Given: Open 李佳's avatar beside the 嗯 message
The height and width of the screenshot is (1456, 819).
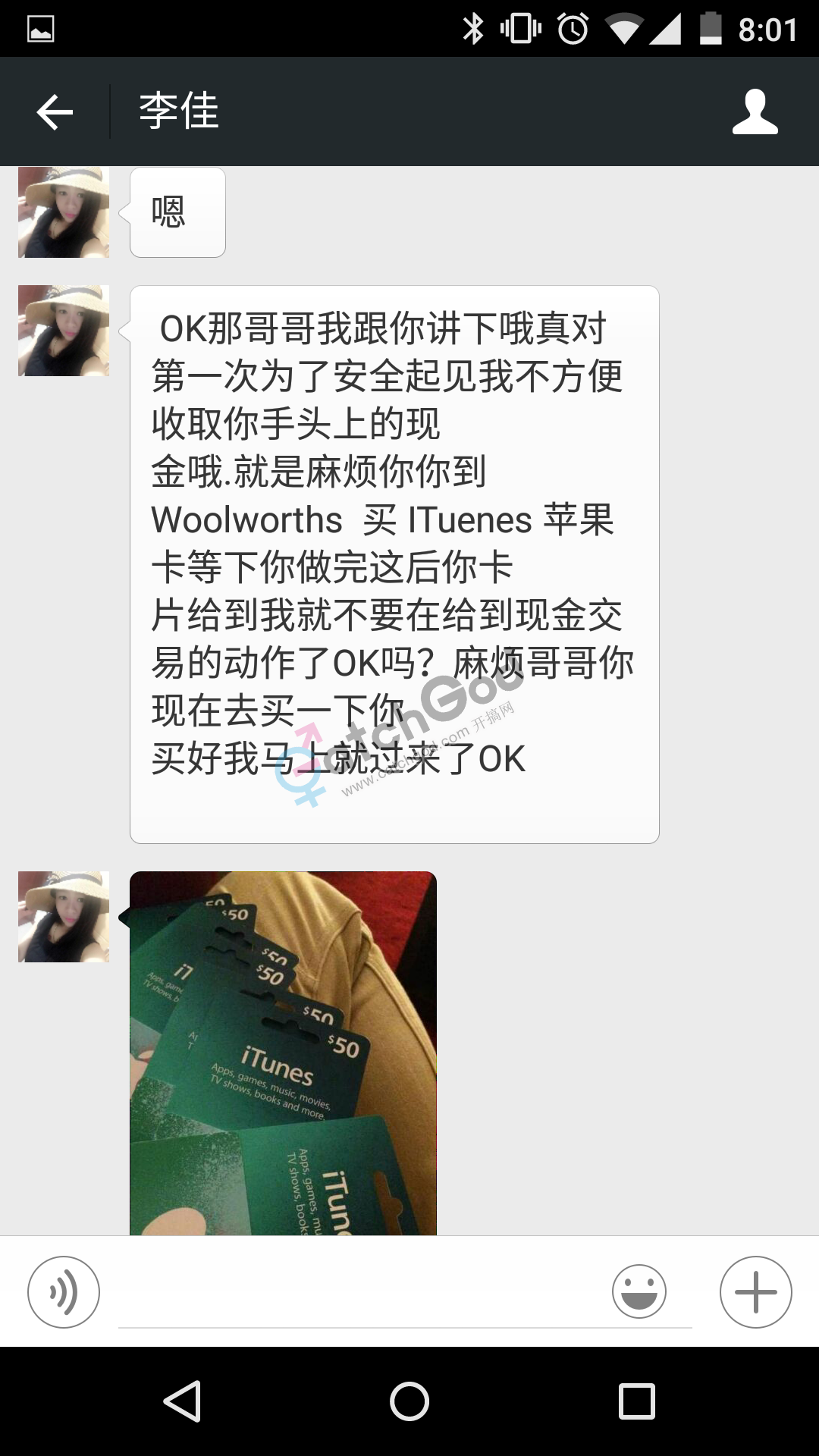Looking at the screenshot, I should pos(64,212).
